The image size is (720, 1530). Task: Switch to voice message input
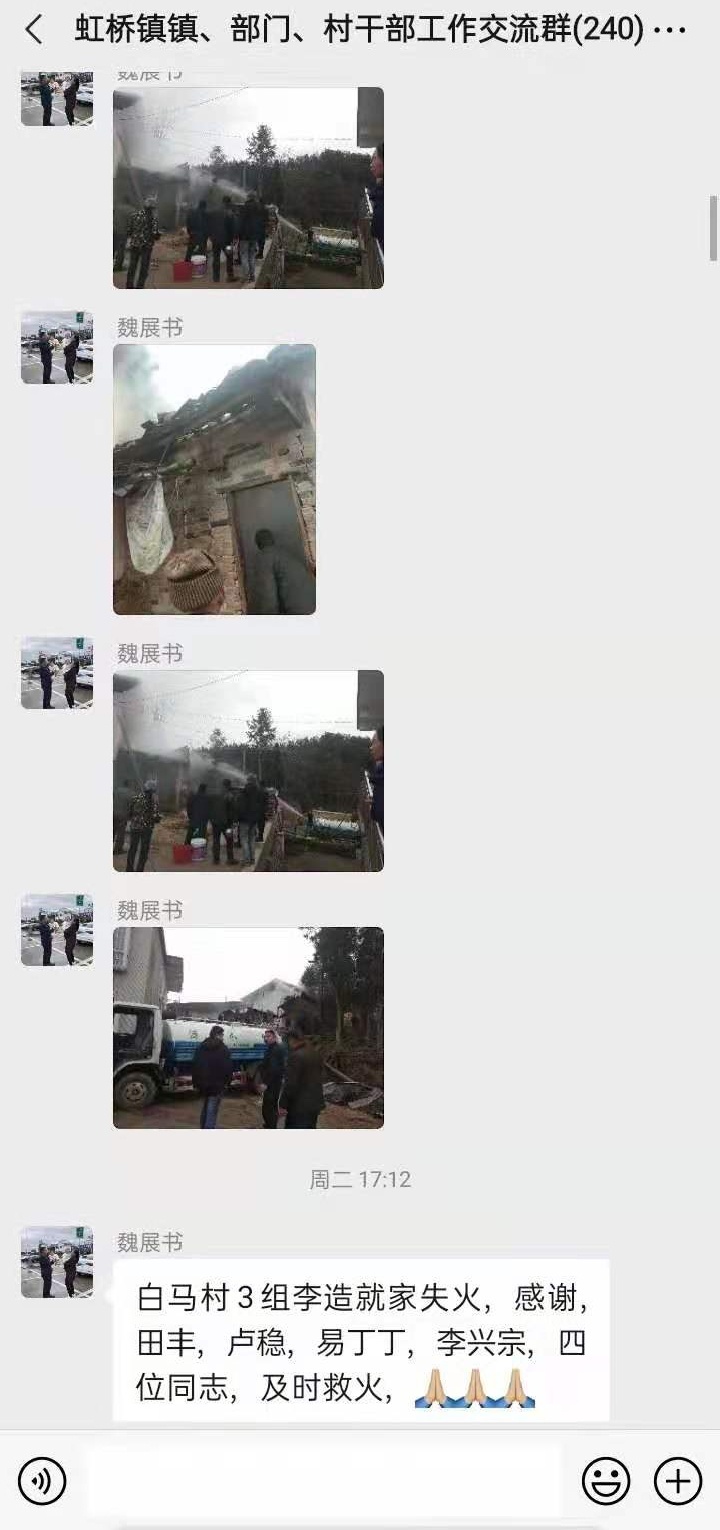42,1481
